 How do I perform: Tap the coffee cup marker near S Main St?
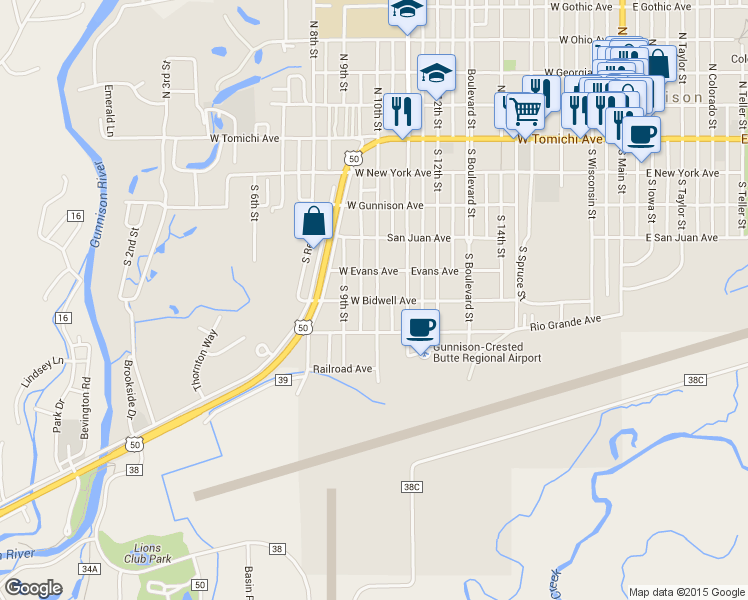coord(642,136)
